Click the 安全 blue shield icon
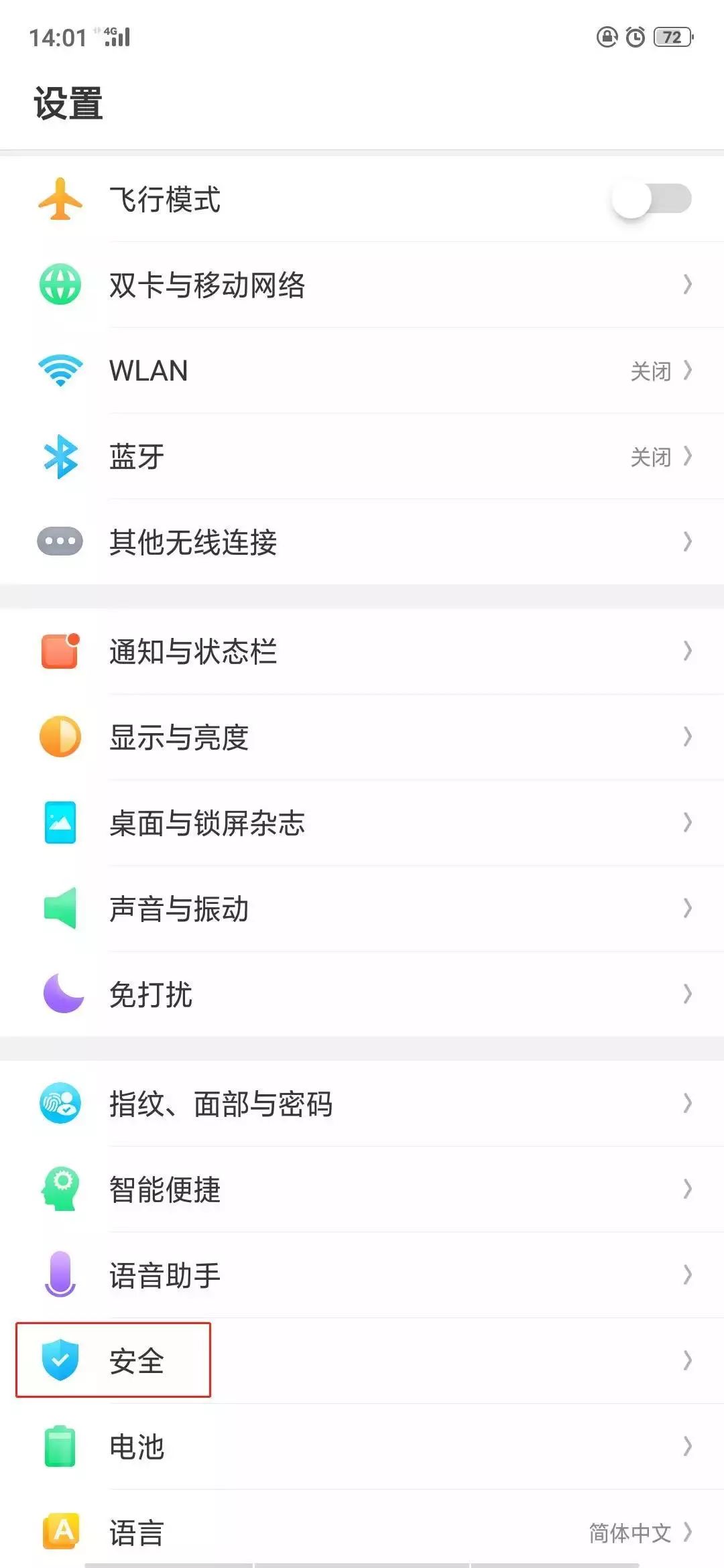The height and width of the screenshot is (1568, 724). pyautogui.click(x=60, y=1359)
